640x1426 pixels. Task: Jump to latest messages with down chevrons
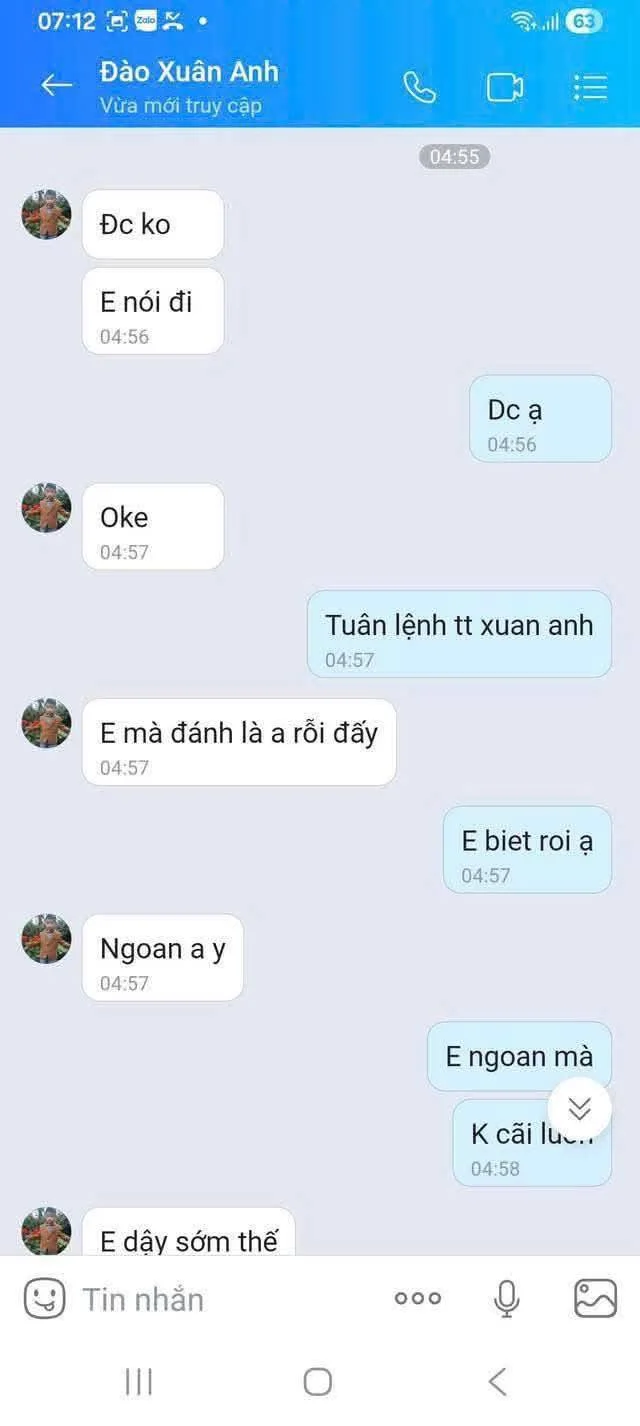click(579, 1108)
